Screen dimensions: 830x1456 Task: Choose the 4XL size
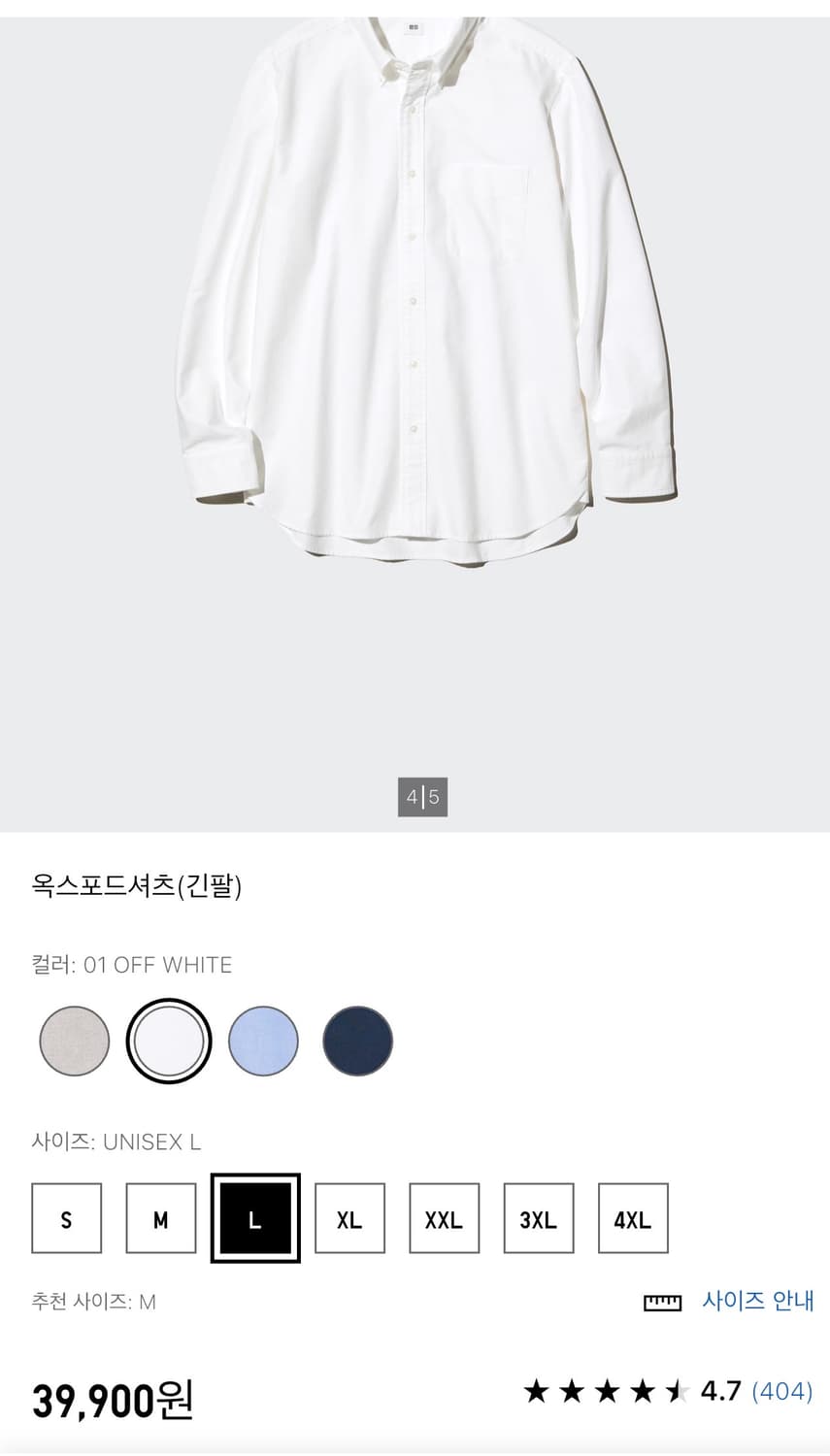click(x=632, y=1219)
